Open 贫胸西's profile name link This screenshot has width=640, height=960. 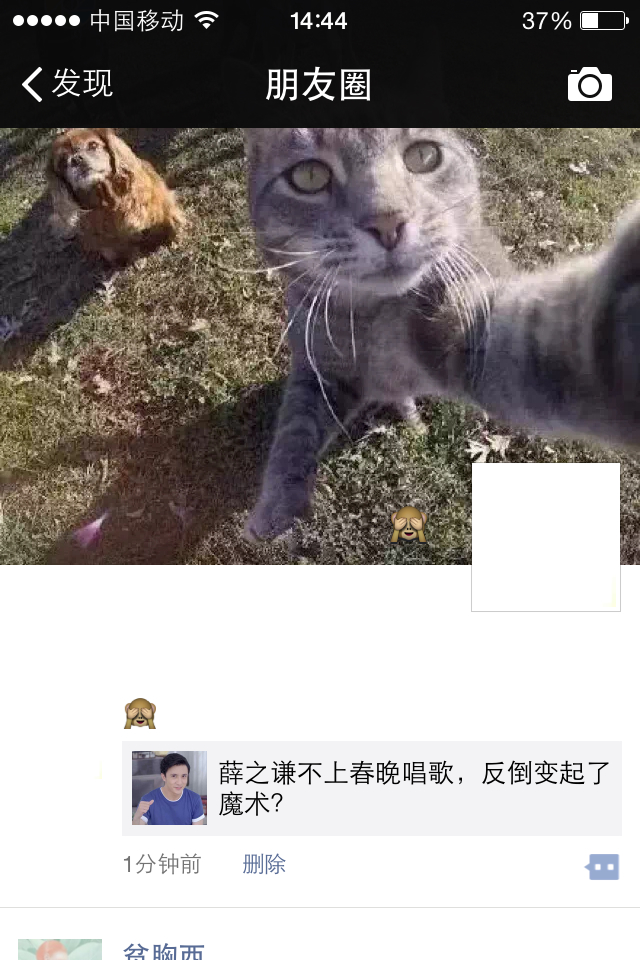pos(164,951)
